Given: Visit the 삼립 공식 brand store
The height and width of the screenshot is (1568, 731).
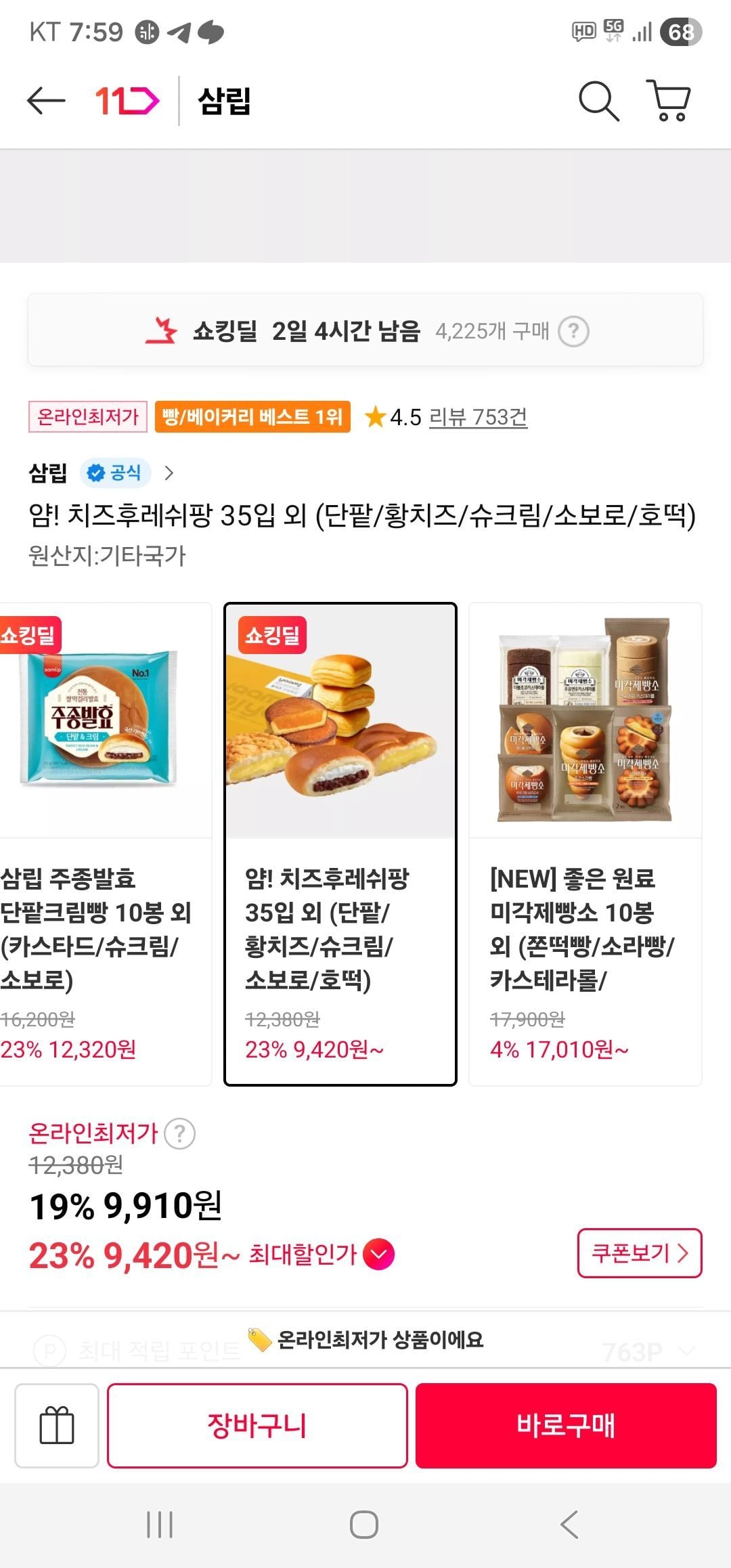Looking at the screenshot, I should click(x=102, y=473).
